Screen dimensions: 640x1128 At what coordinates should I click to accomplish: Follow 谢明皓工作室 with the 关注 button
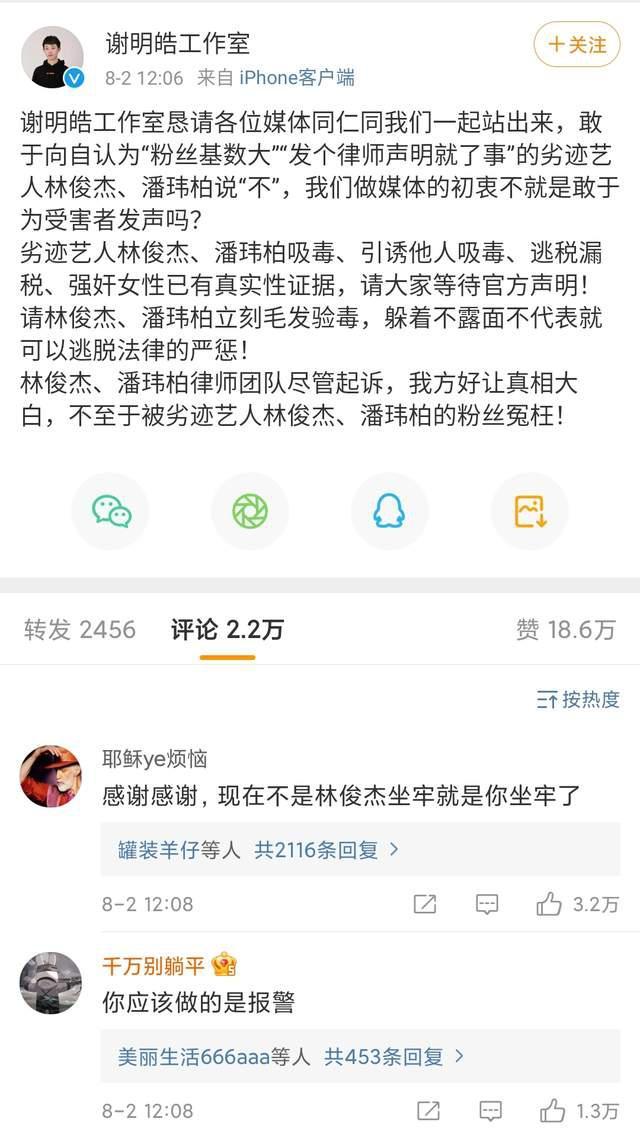tap(577, 45)
